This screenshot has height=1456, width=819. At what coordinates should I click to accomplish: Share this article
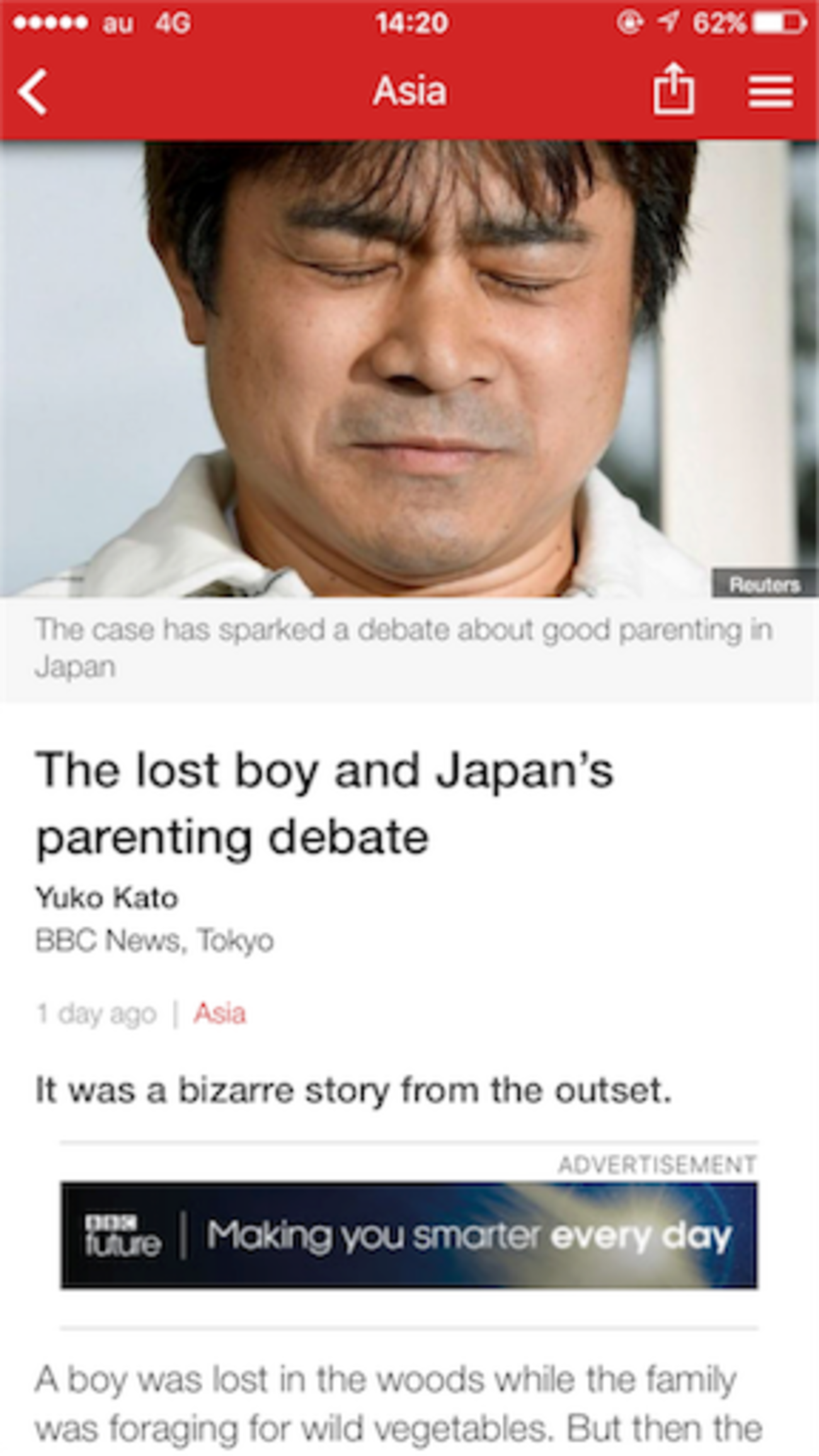(673, 90)
